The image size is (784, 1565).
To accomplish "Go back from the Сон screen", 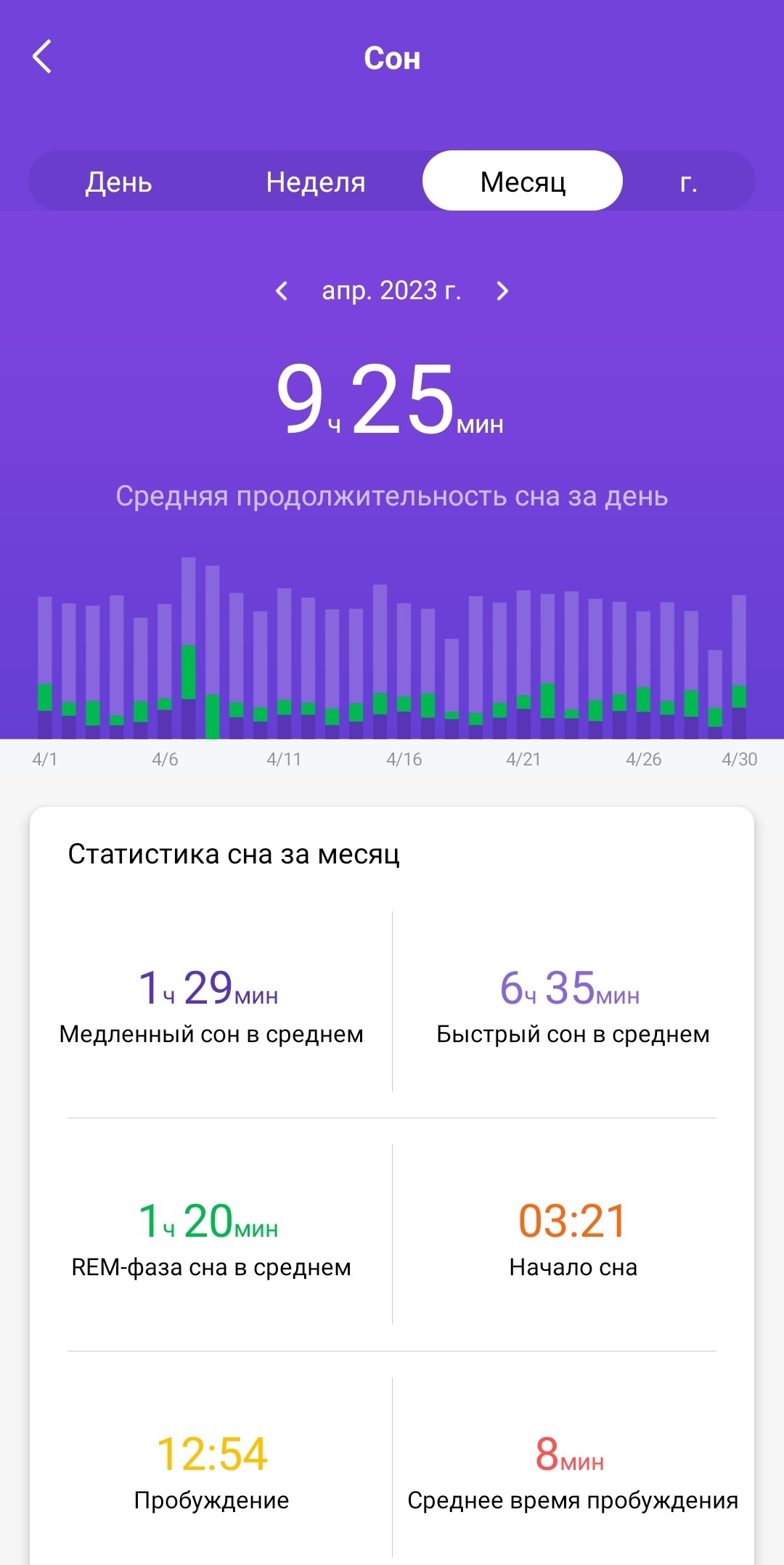I will coord(43,57).
